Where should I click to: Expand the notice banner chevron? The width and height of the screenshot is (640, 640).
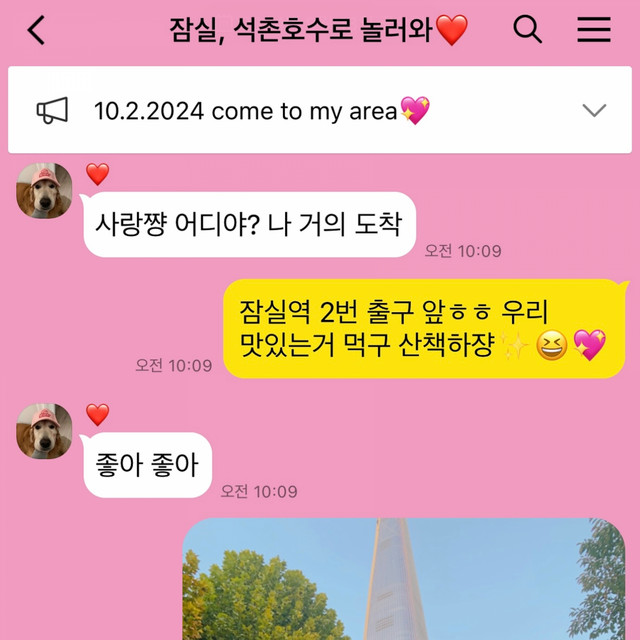pyautogui.click(x=594, y=111)
